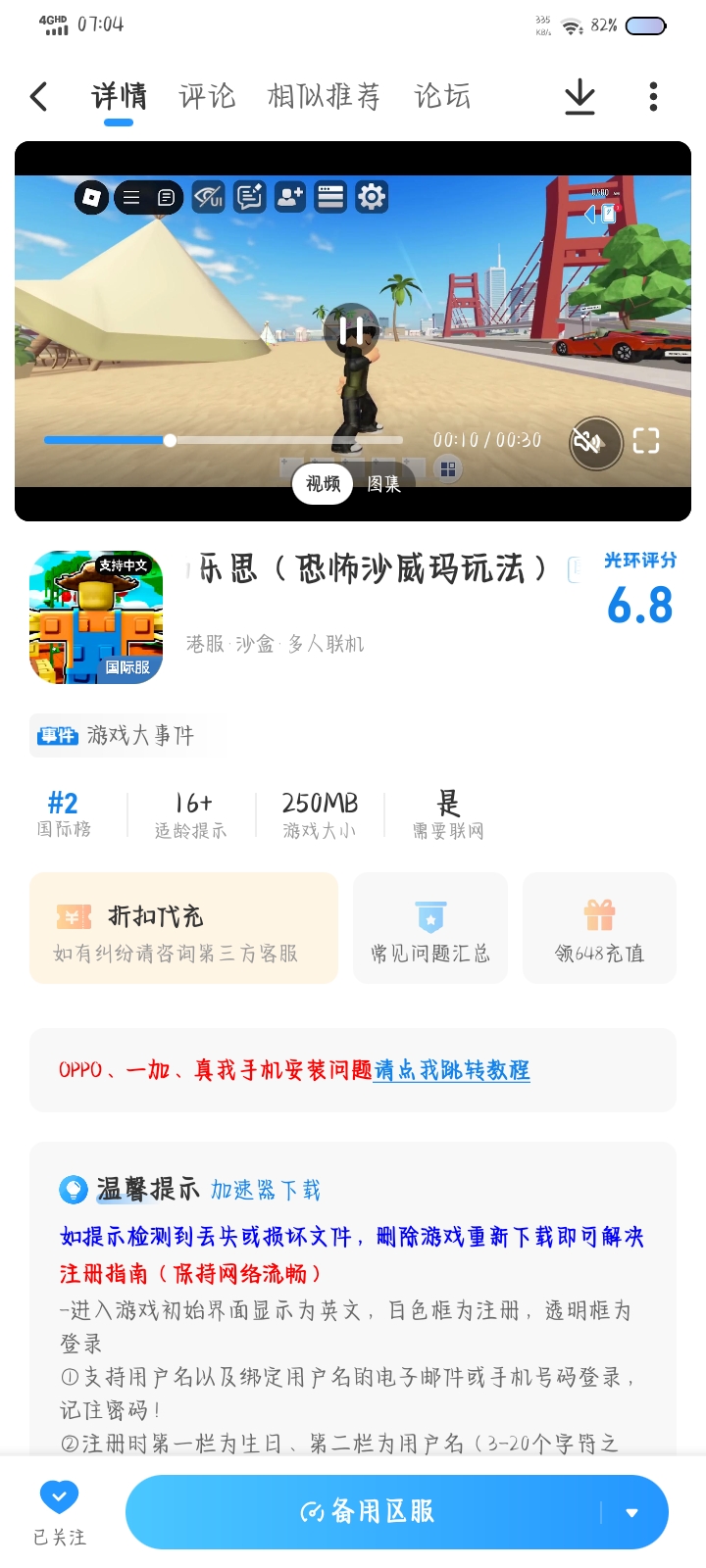
Task: Switch to the 相似推荐 tab
Action: tap(324, 96)
